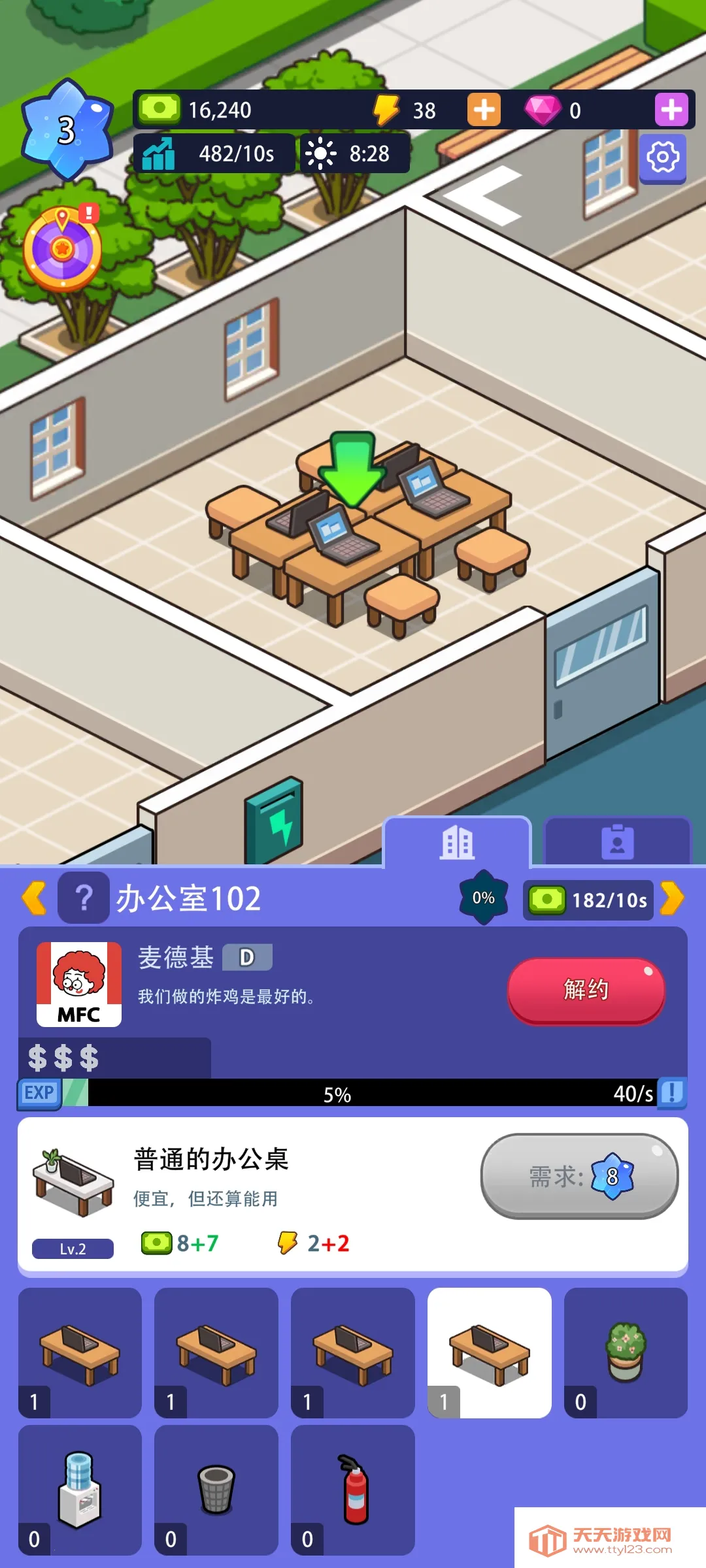Go to previous room with left yellow arrow
Screen dimensions: 706x1568
33,898
